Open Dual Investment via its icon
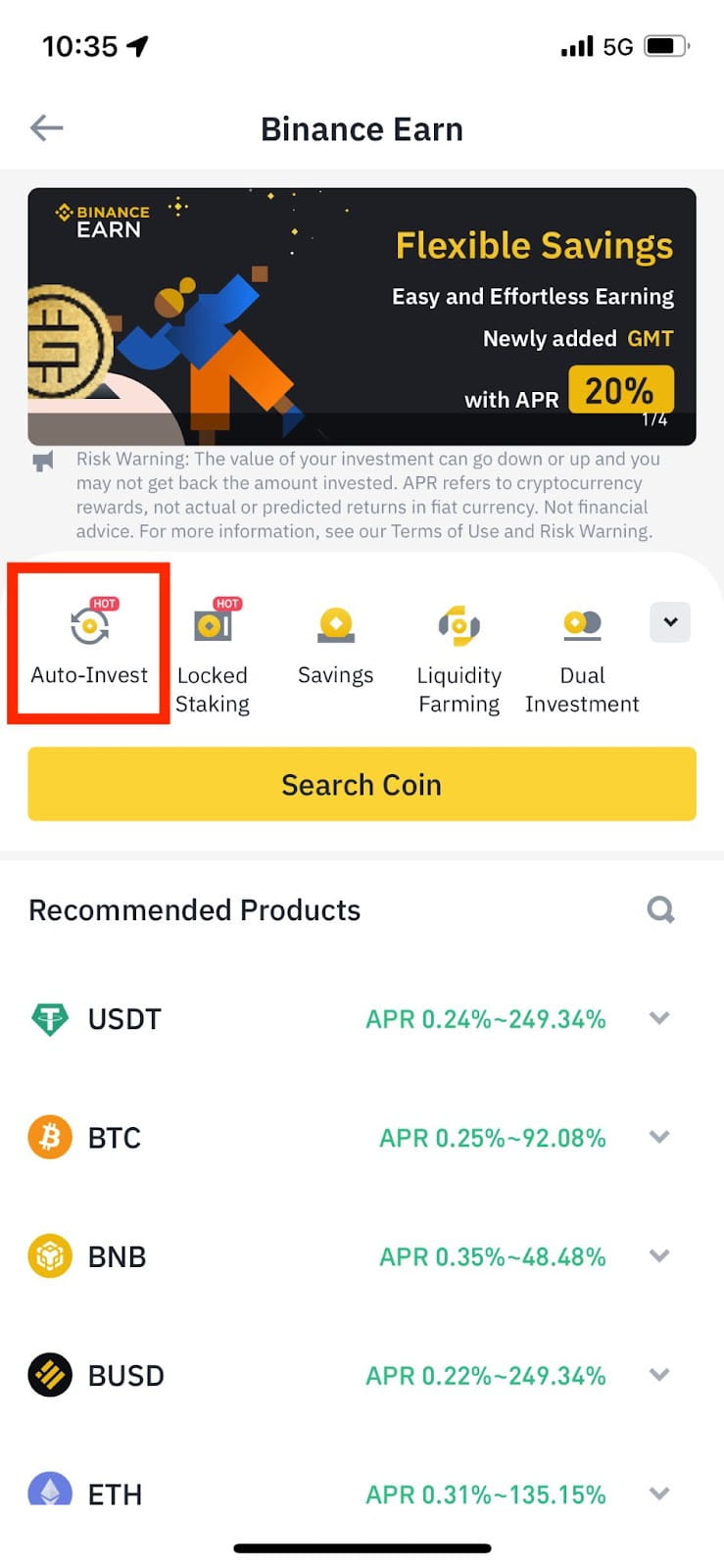 click(582, 624)
